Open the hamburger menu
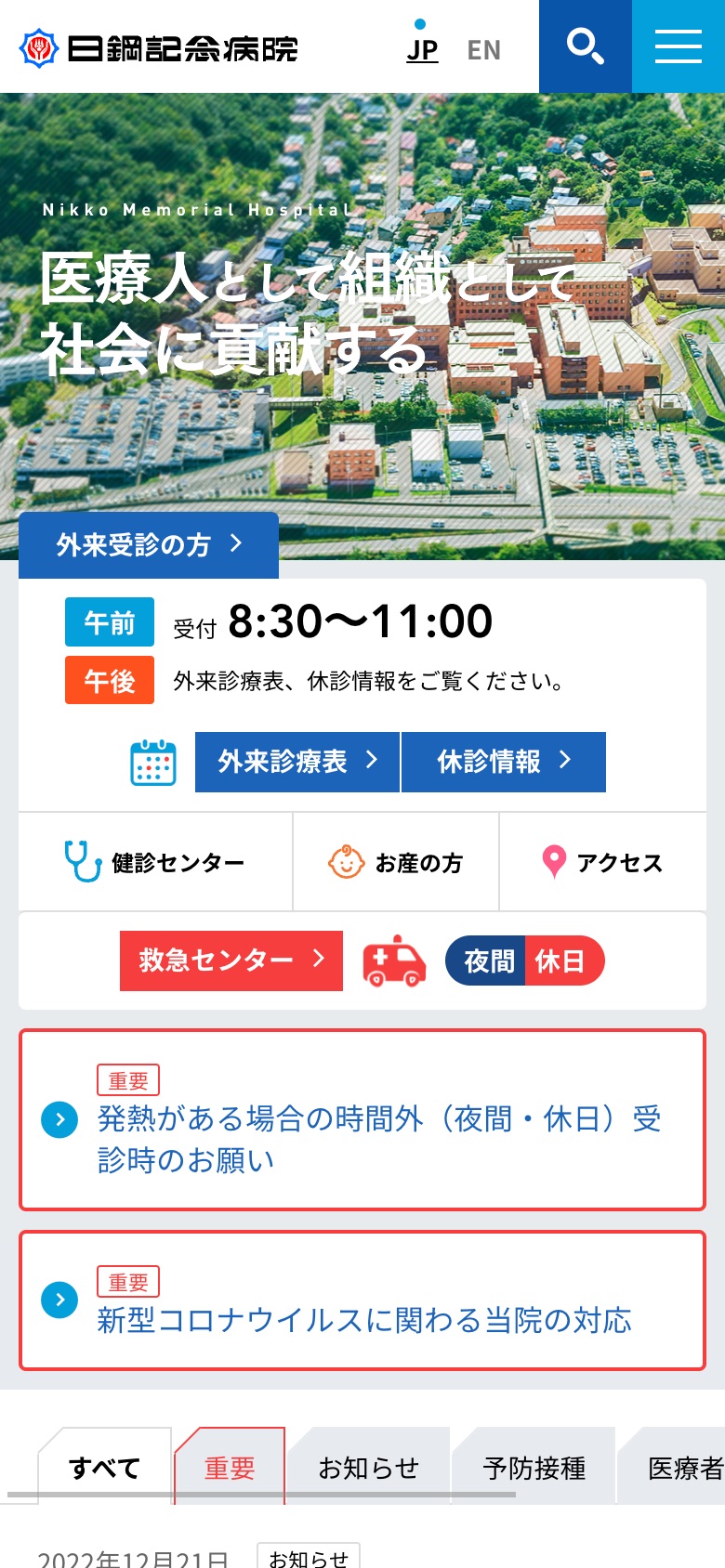The height and width of the screenshot is (1568, 725). coord(679,46)
